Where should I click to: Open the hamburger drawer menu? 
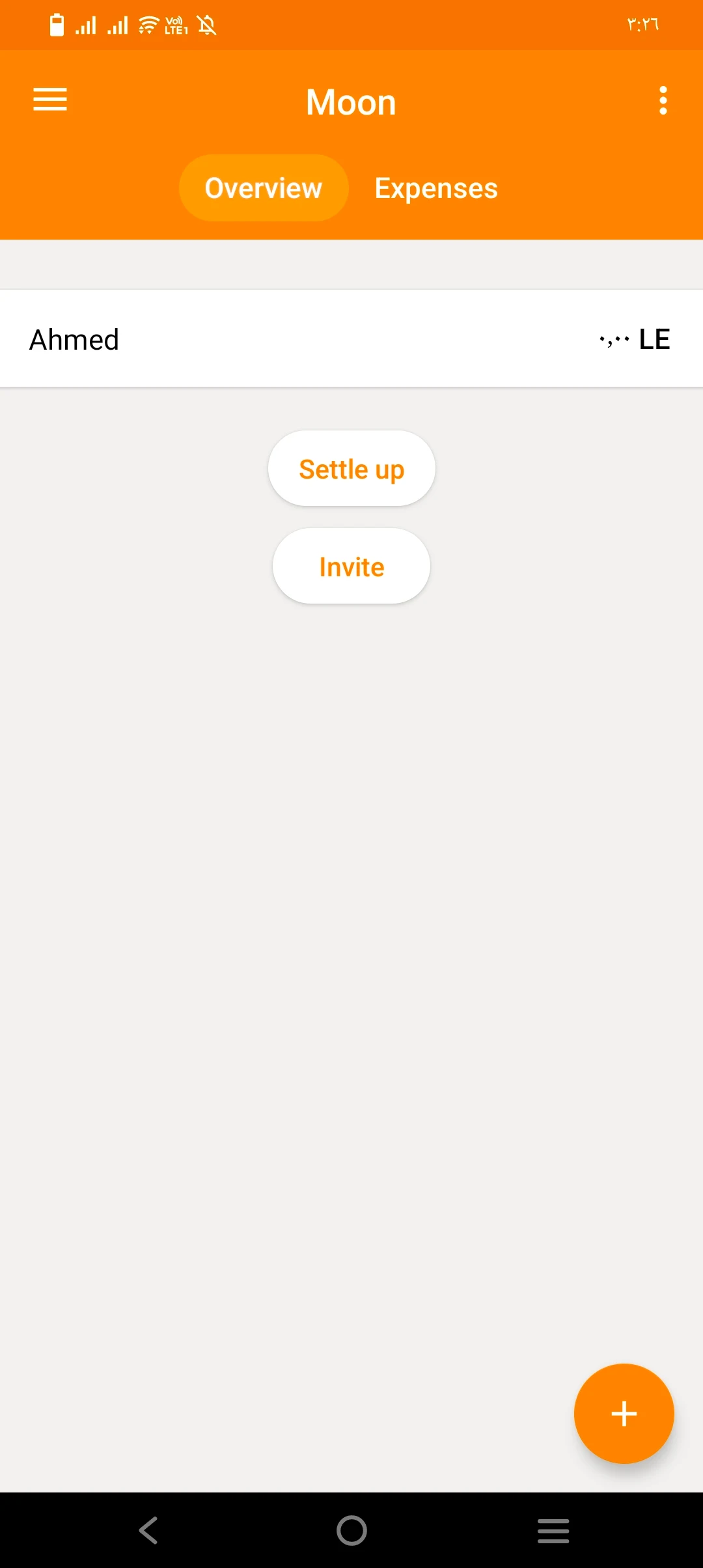point(50,100)
